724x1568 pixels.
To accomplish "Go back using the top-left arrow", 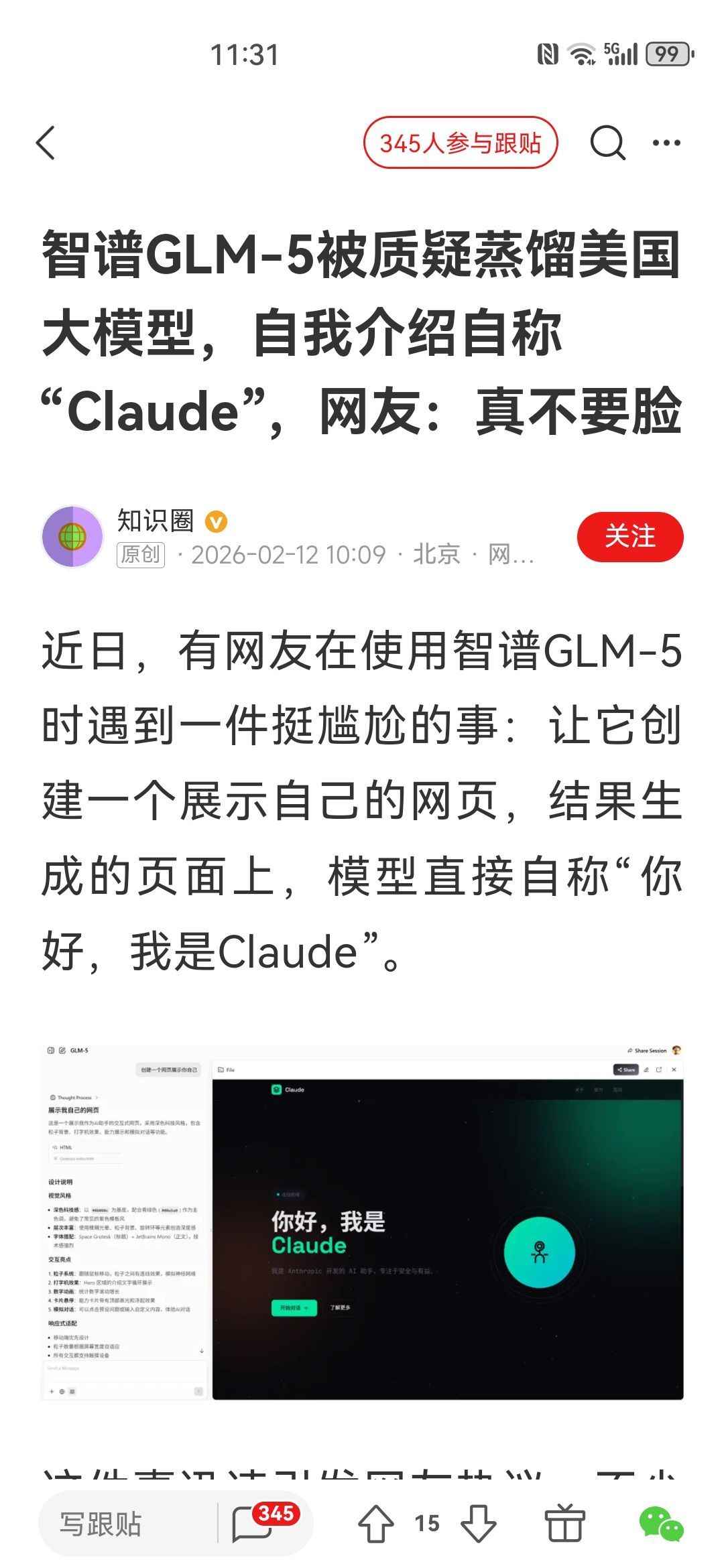I will [x=46, y=143].
